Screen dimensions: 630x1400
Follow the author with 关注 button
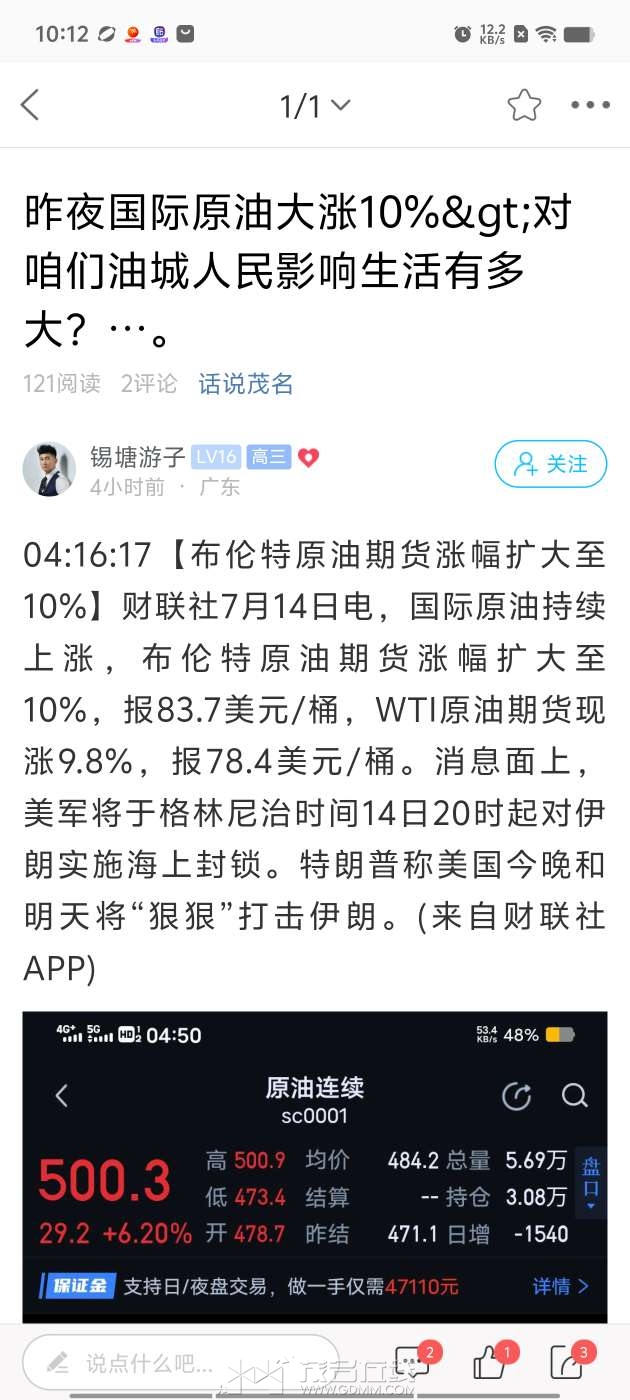click(550, 464)
